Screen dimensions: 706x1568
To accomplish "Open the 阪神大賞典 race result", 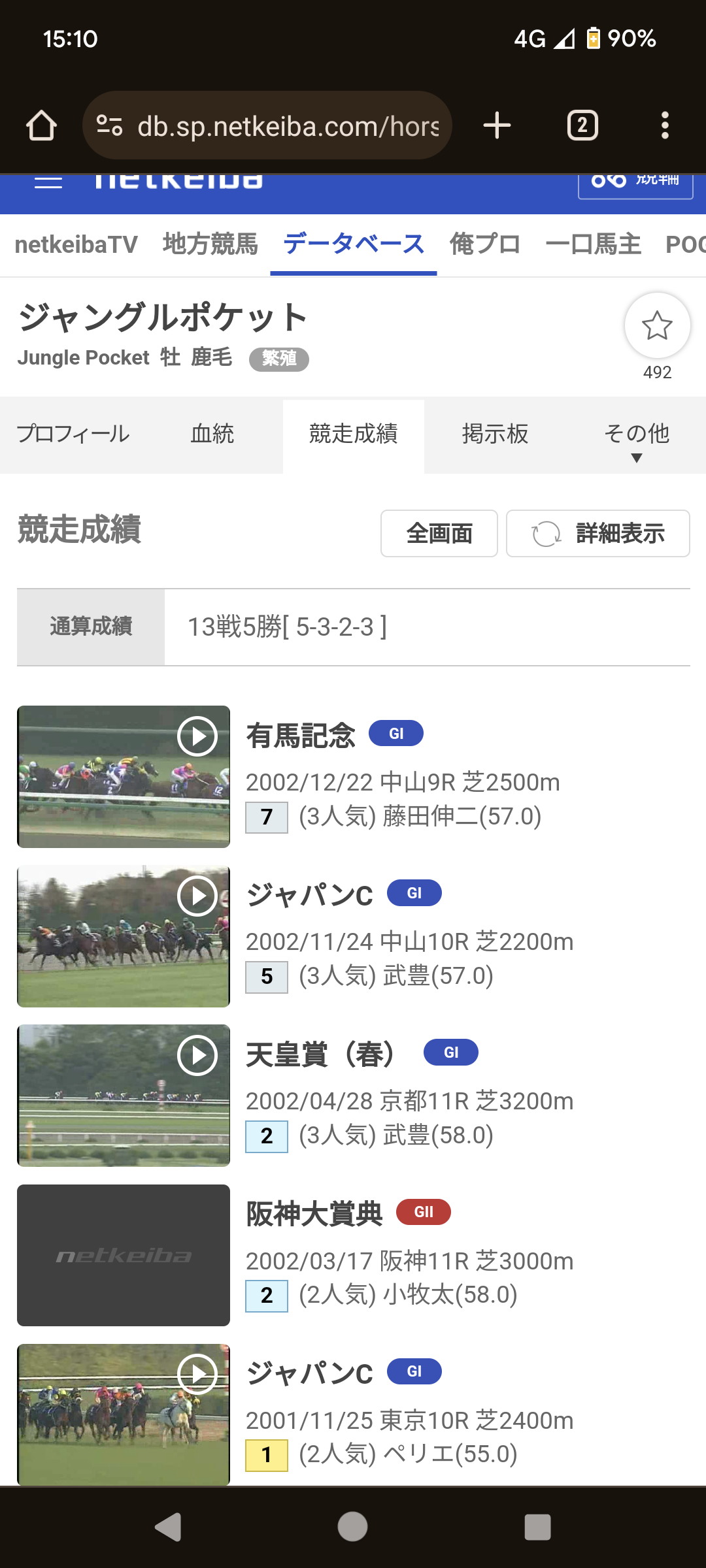I will click(314, 1215).
